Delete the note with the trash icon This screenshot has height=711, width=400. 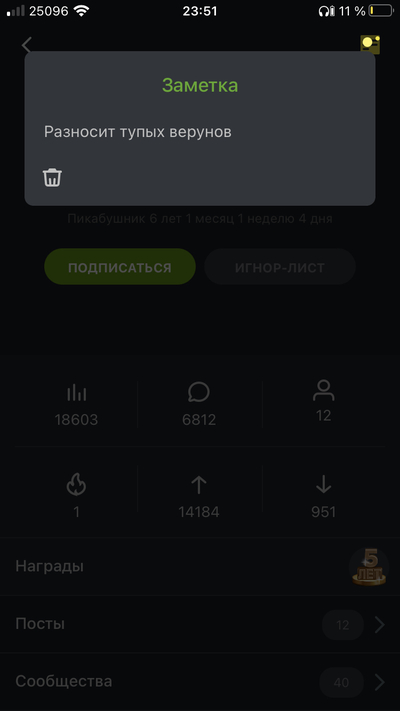[52, 177]
